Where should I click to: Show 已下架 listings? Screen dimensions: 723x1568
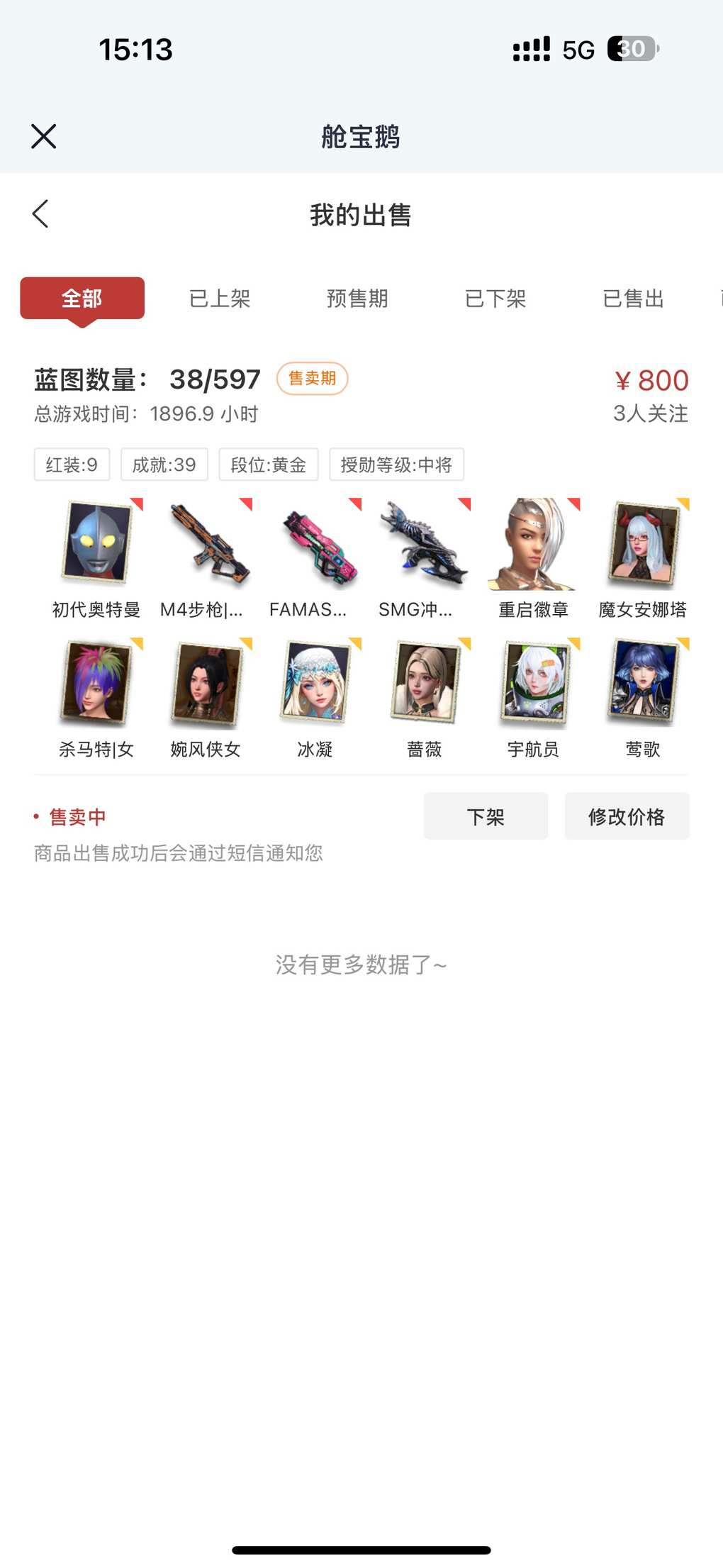coord(495,299)
